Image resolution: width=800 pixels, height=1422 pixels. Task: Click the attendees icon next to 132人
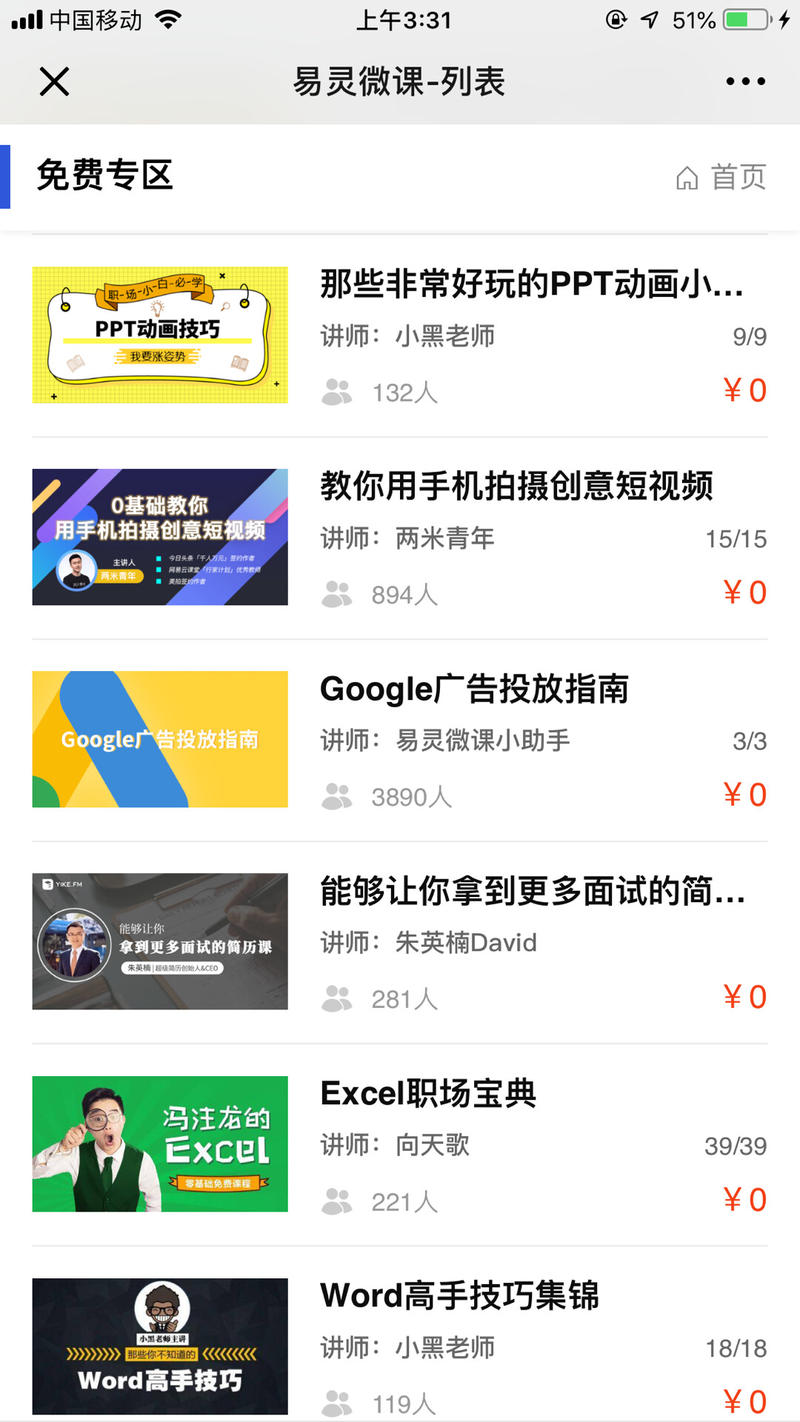[x=337, y=392]
